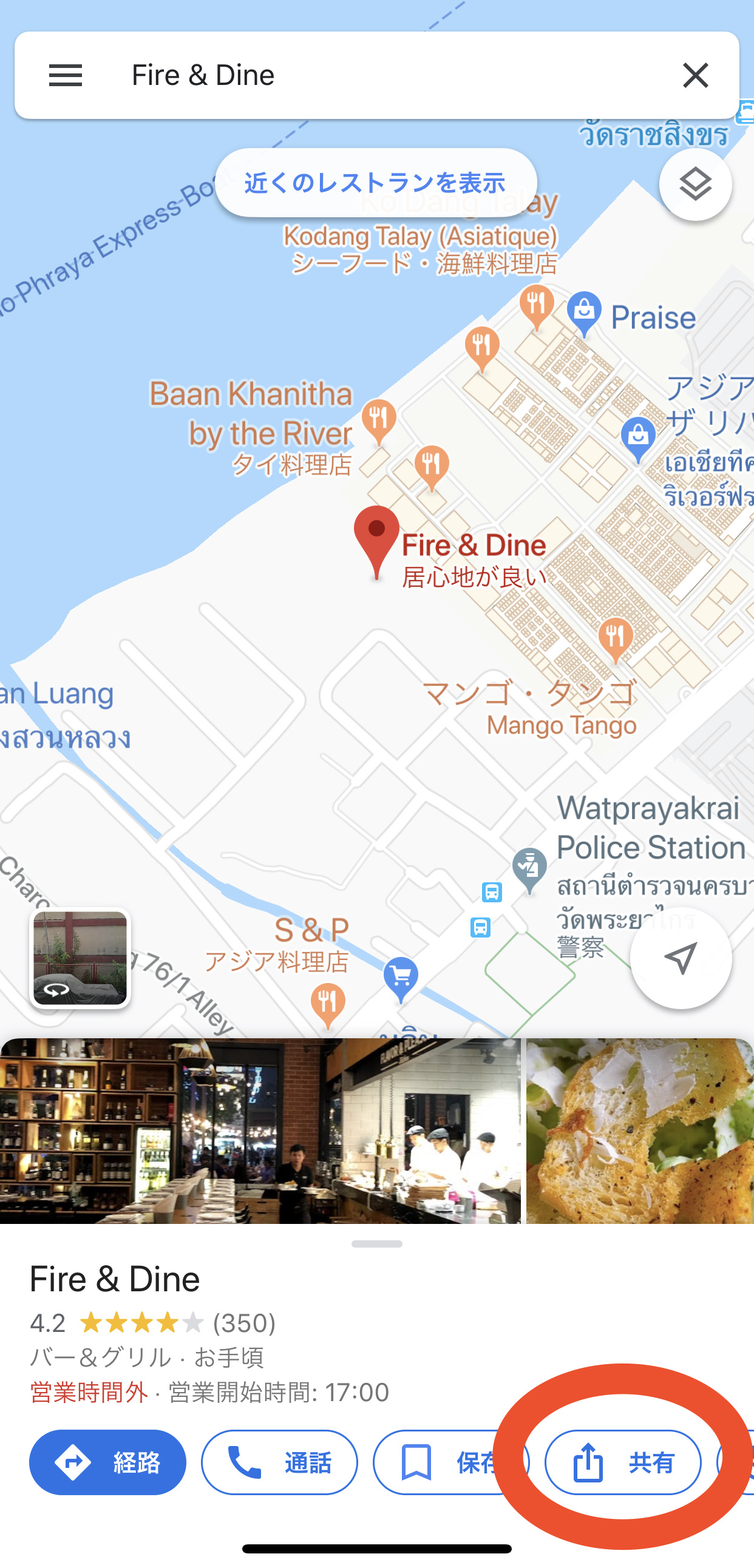
Task: View the restaurant interior photo
Action: pos(260,1131)
